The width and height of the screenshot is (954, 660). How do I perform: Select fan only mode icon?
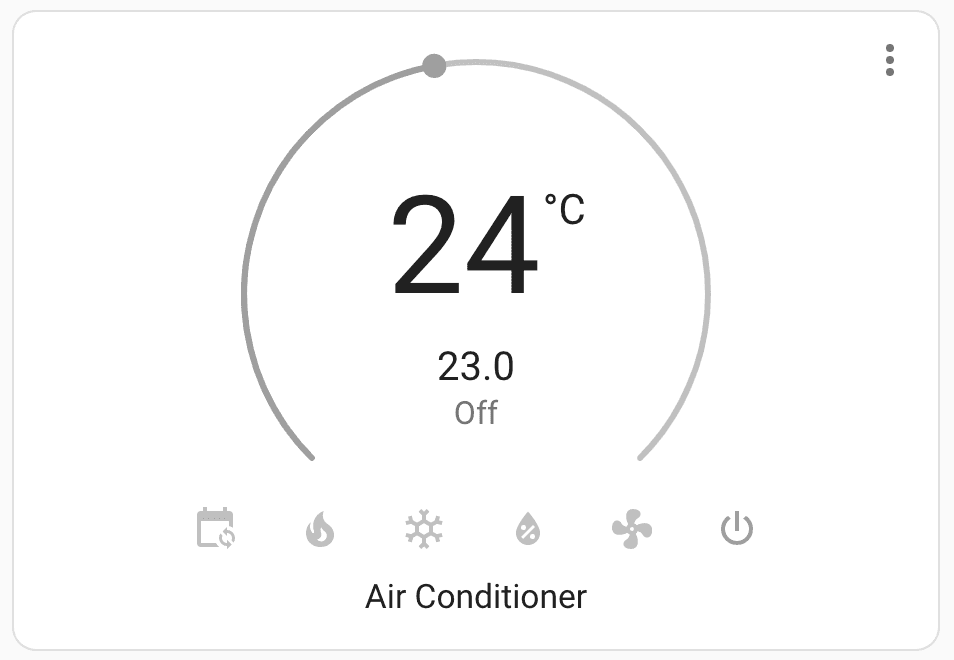click(632, 528)
